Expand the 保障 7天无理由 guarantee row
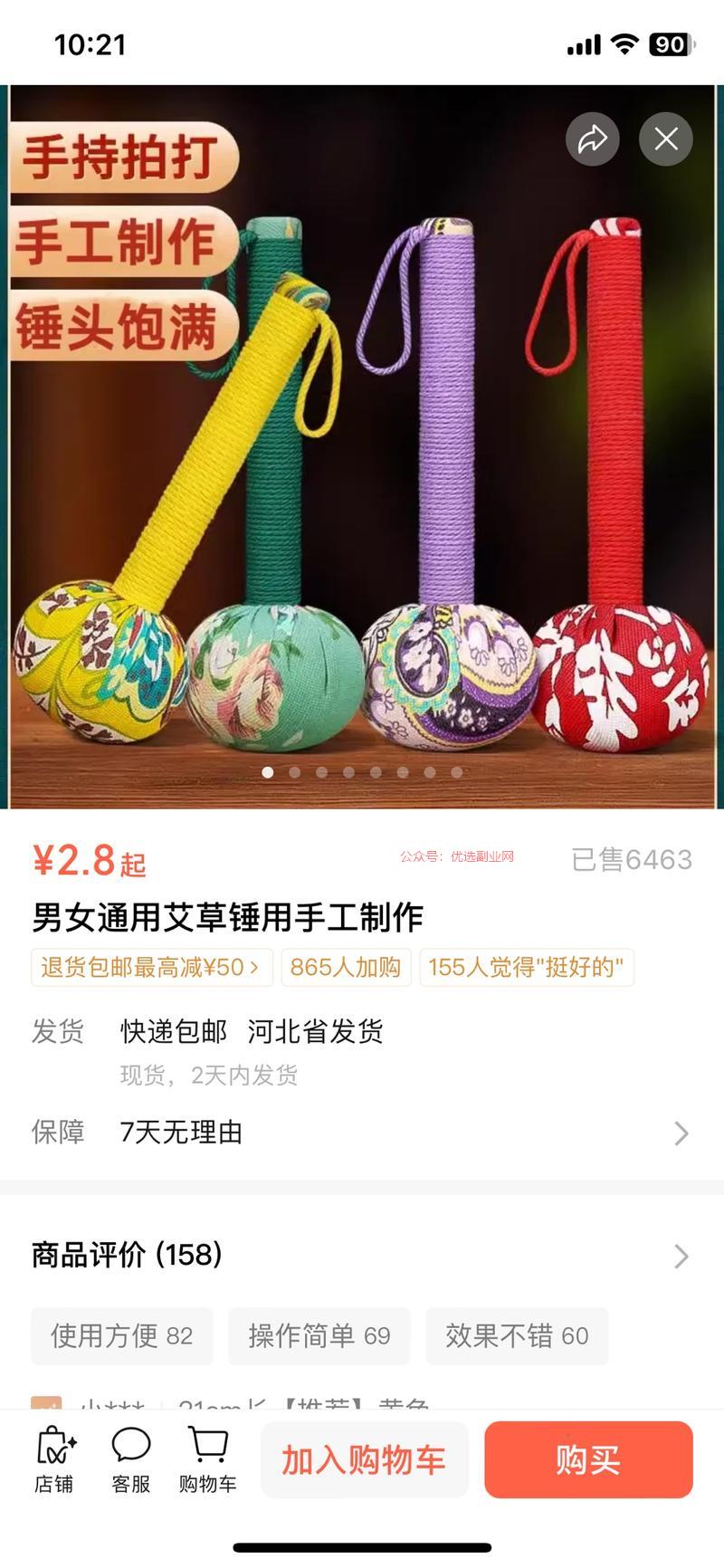 [362, 1133]
